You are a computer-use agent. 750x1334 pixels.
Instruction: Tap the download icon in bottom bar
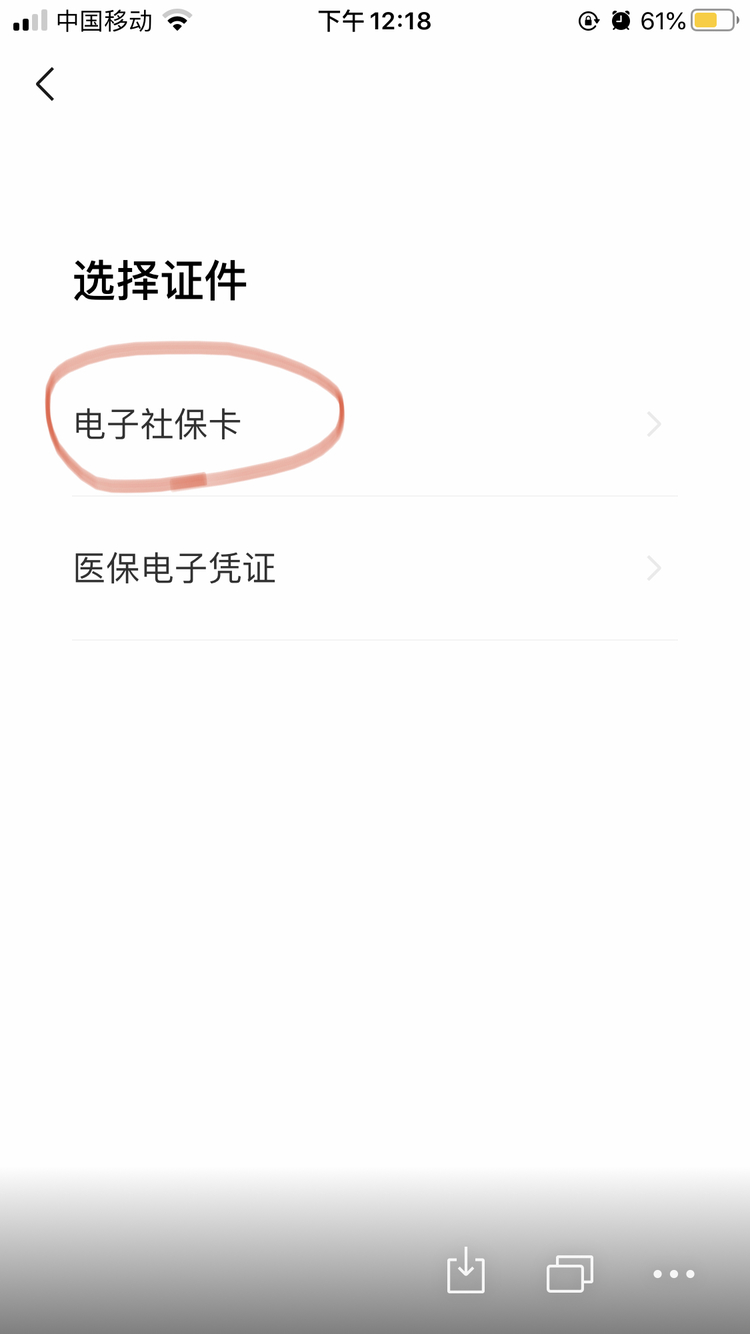(x=465, y=1273)
